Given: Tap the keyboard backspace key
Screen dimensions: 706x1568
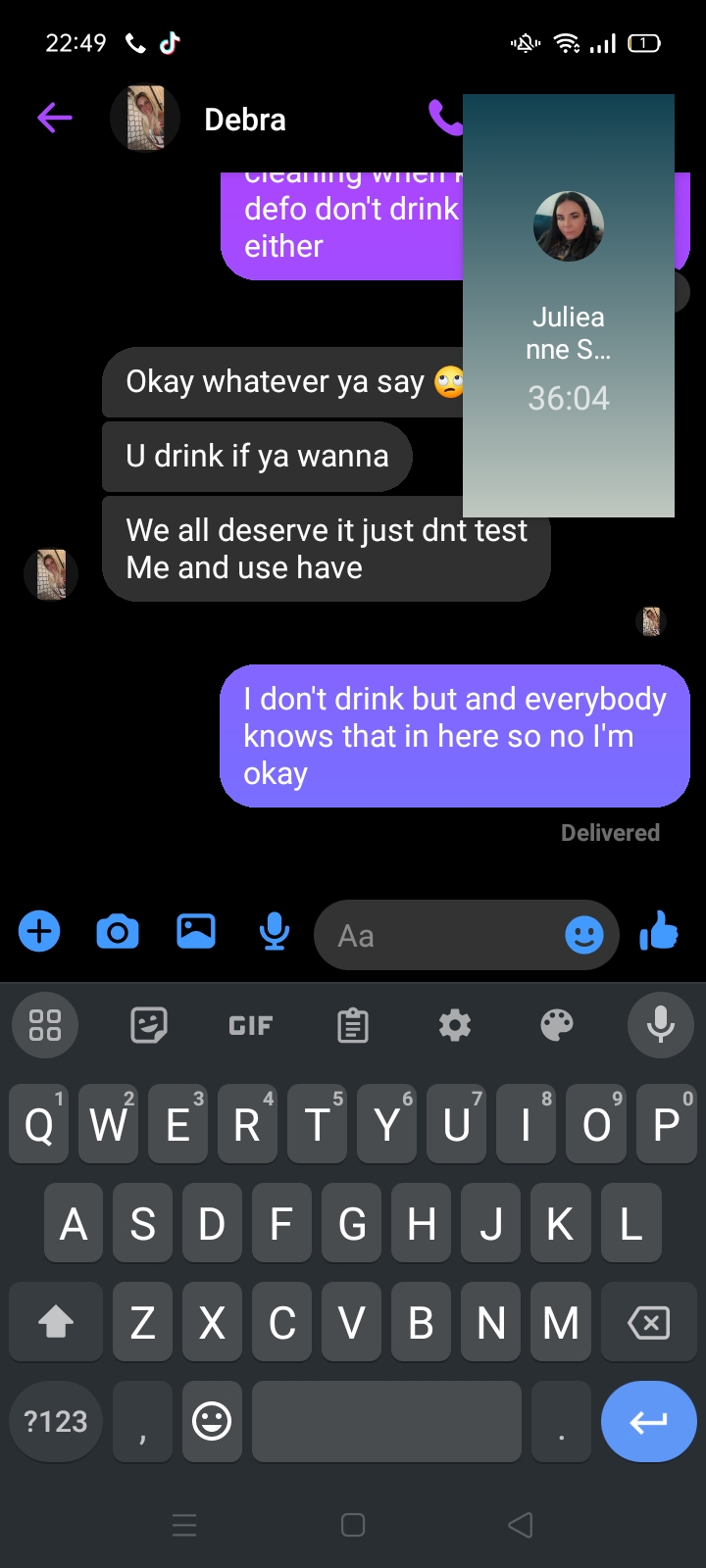Looking at the screenshot, I should (649, 1323).
